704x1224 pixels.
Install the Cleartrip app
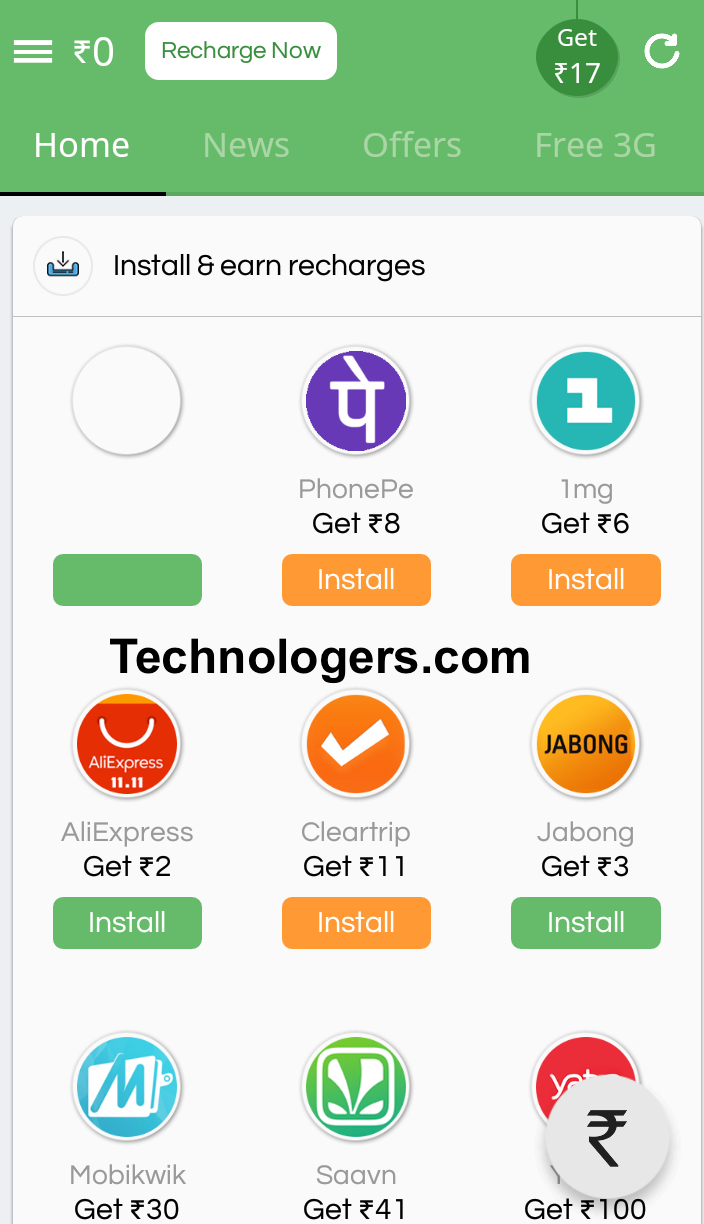[356, 923]
